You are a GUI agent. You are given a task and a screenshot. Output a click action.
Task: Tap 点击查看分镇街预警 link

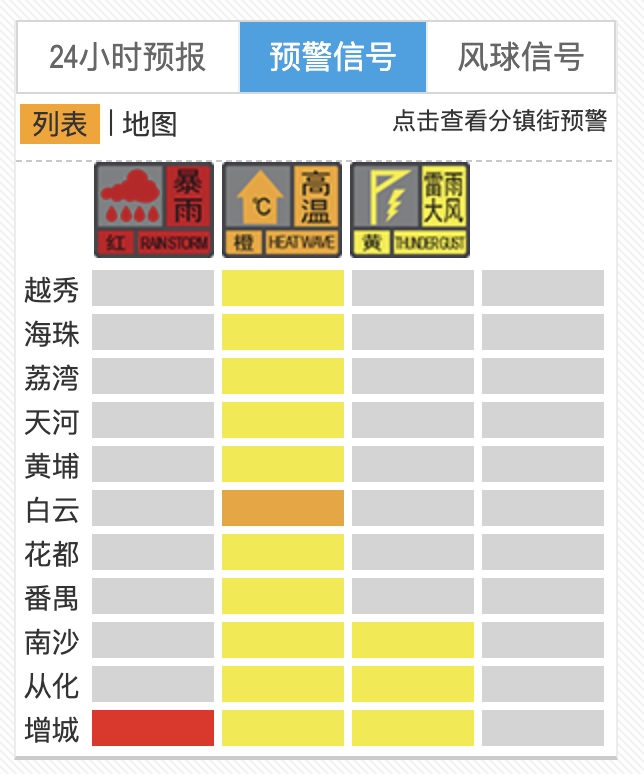click(x=499, y=120)
